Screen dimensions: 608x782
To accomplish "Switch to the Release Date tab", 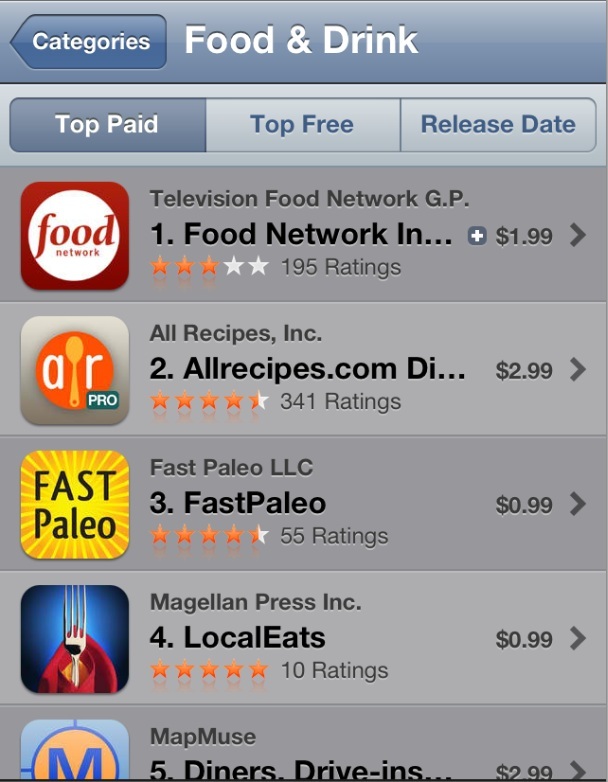I will pyautogui.click(x=498, y=125).
